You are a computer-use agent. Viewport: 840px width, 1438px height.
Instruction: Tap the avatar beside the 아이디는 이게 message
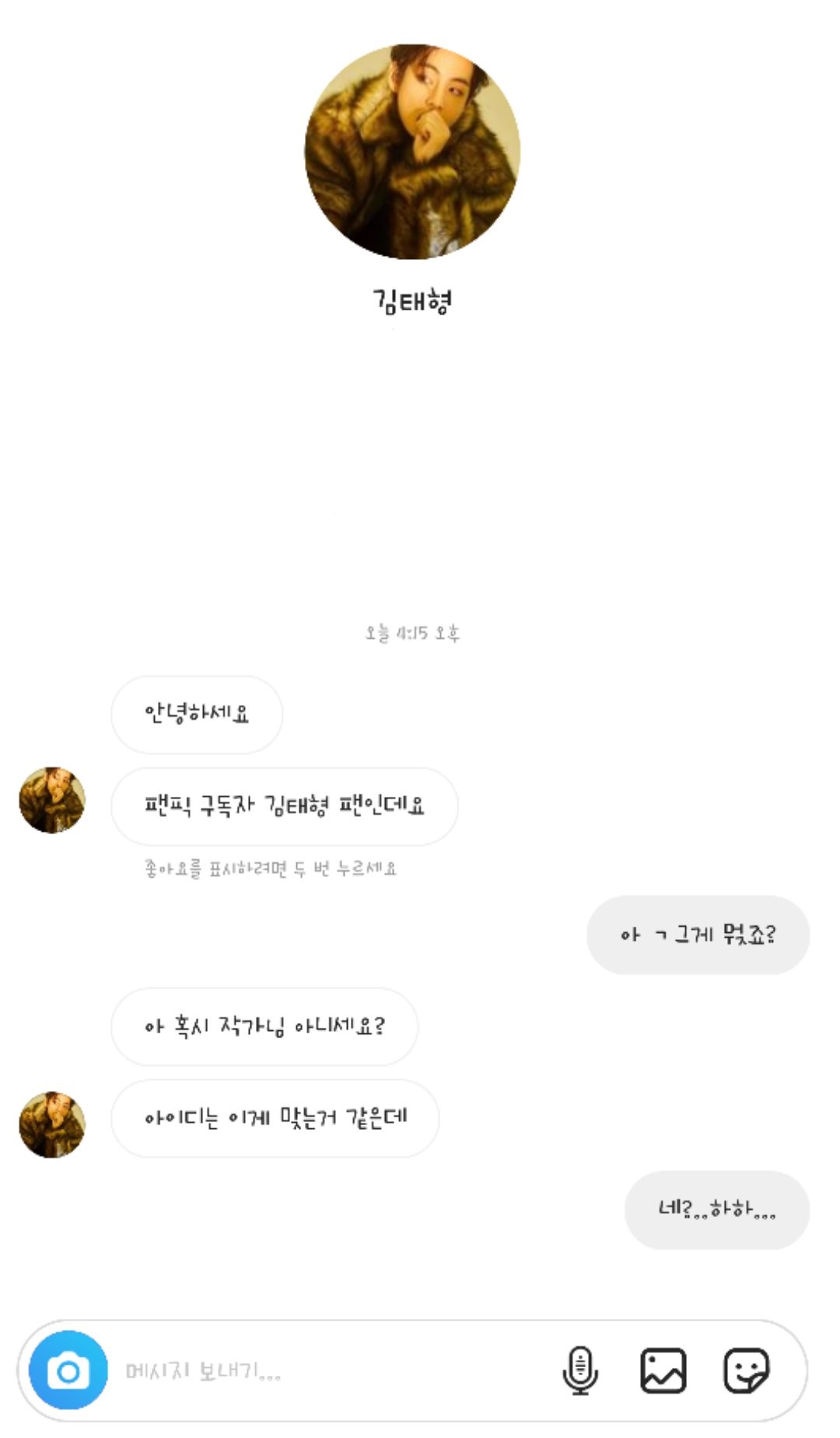coord(52,1124)
